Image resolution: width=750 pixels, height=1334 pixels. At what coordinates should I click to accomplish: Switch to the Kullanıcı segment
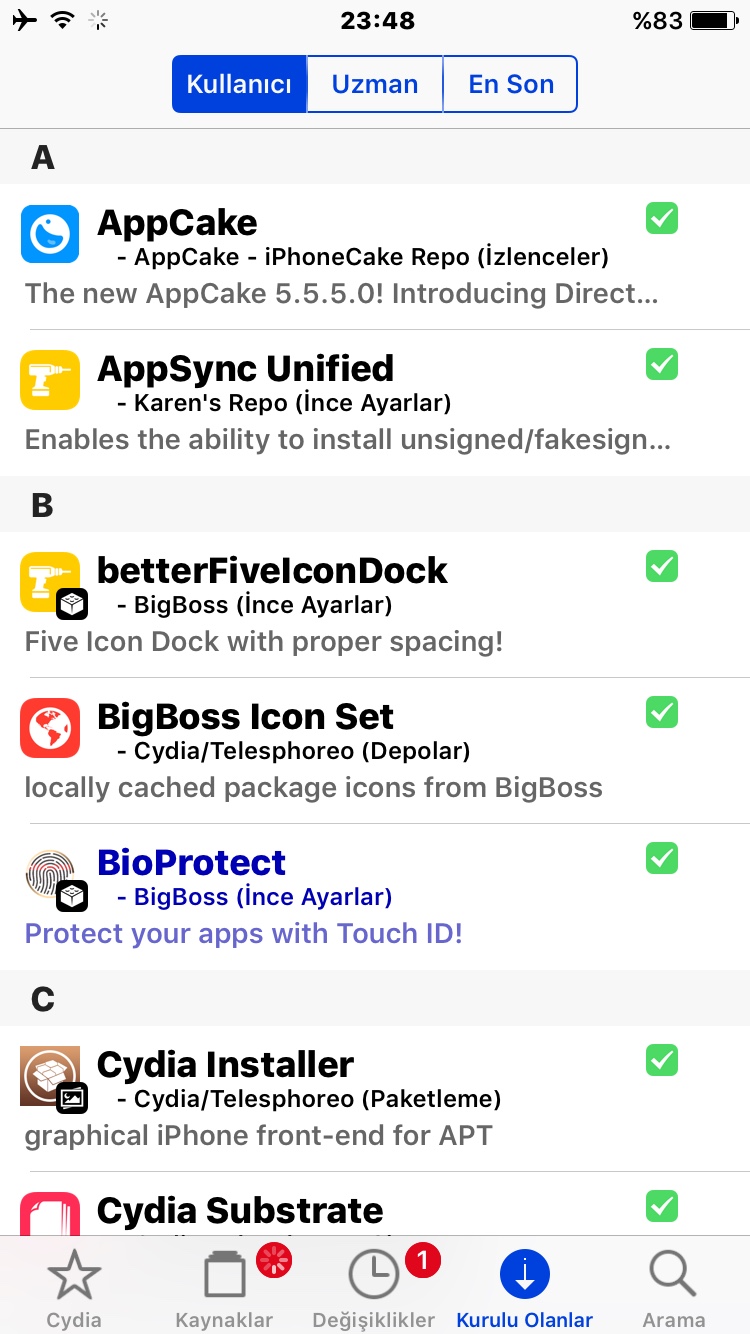point(239,84)
